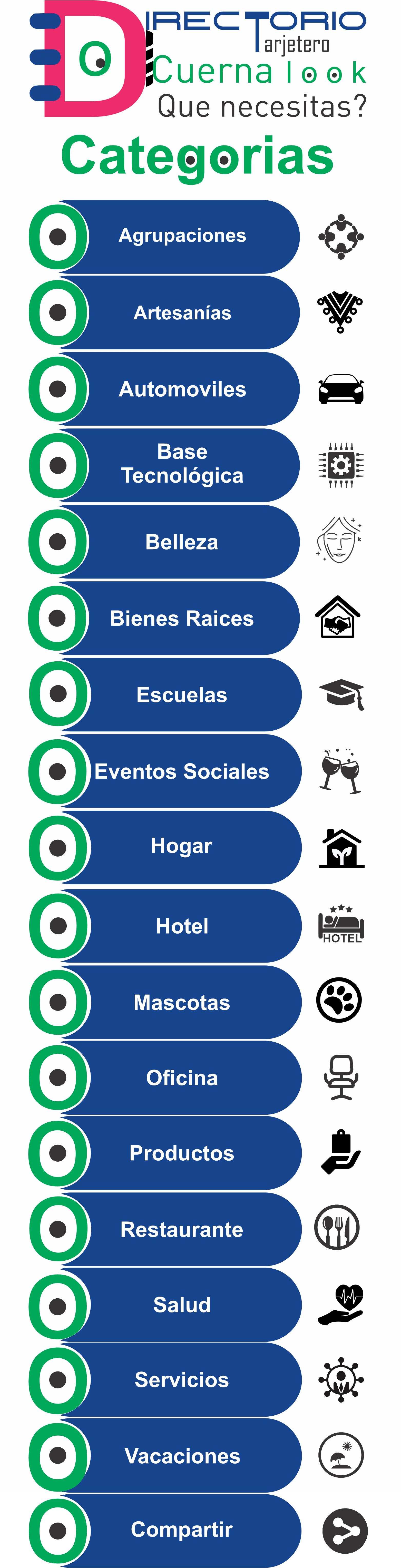Select the Artesanías category

coord(182,313)
